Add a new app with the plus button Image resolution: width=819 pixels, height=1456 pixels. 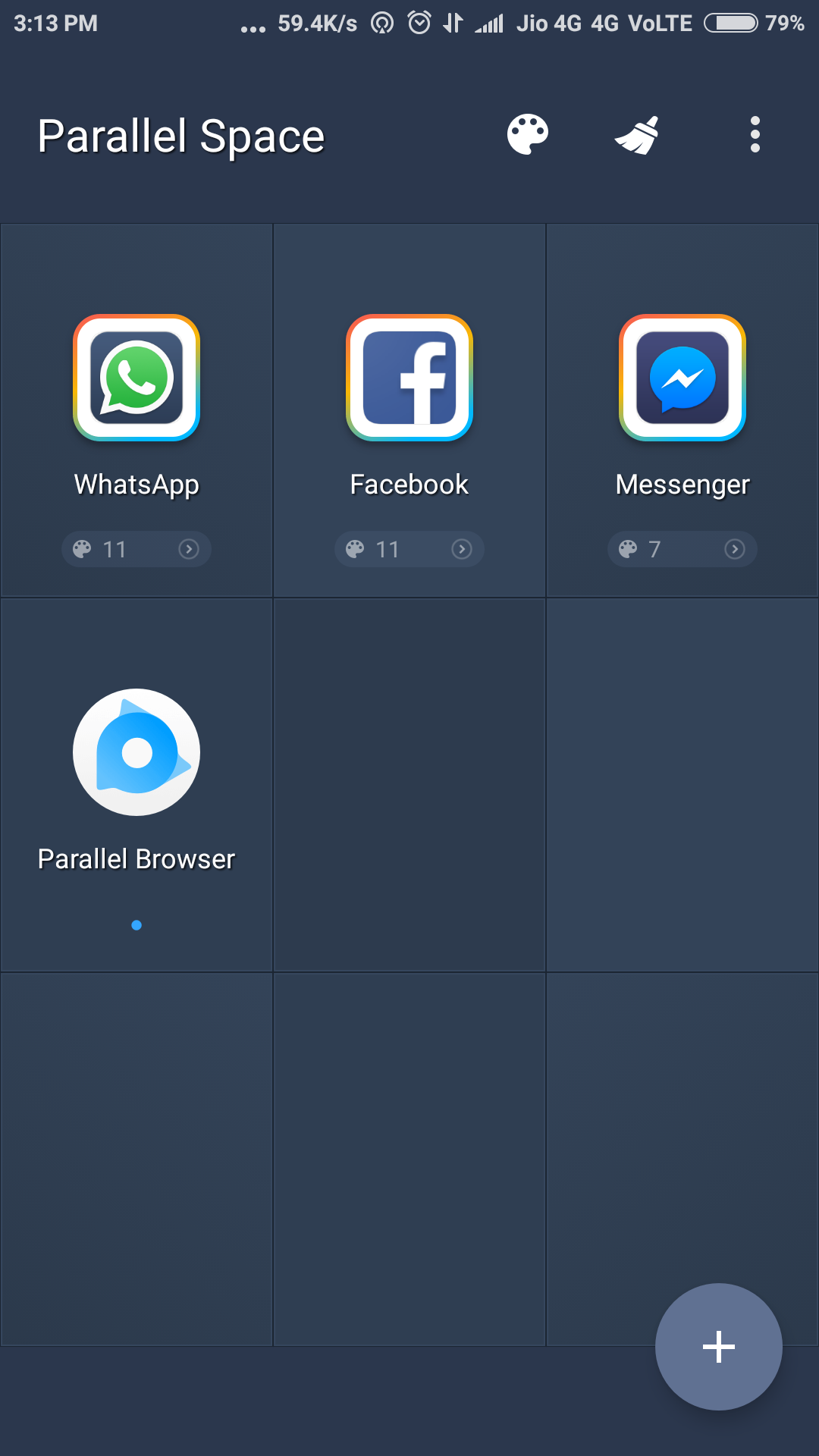coord(718,1347)
